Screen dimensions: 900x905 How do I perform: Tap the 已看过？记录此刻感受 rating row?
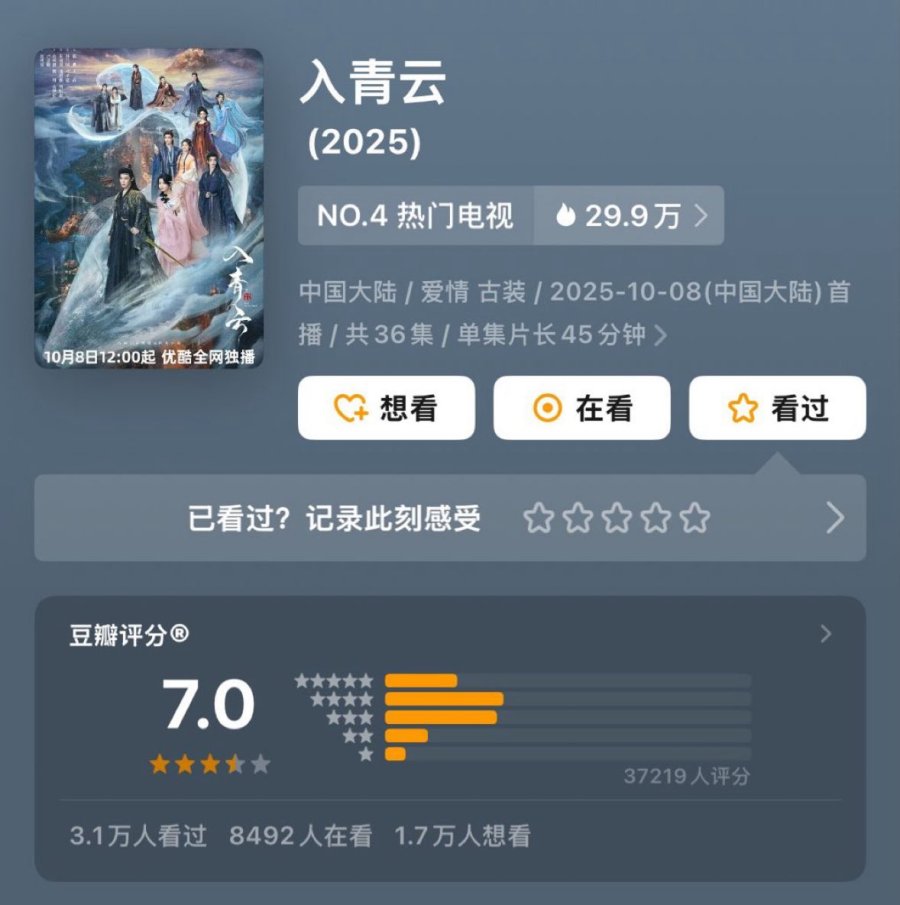point(450,518)
